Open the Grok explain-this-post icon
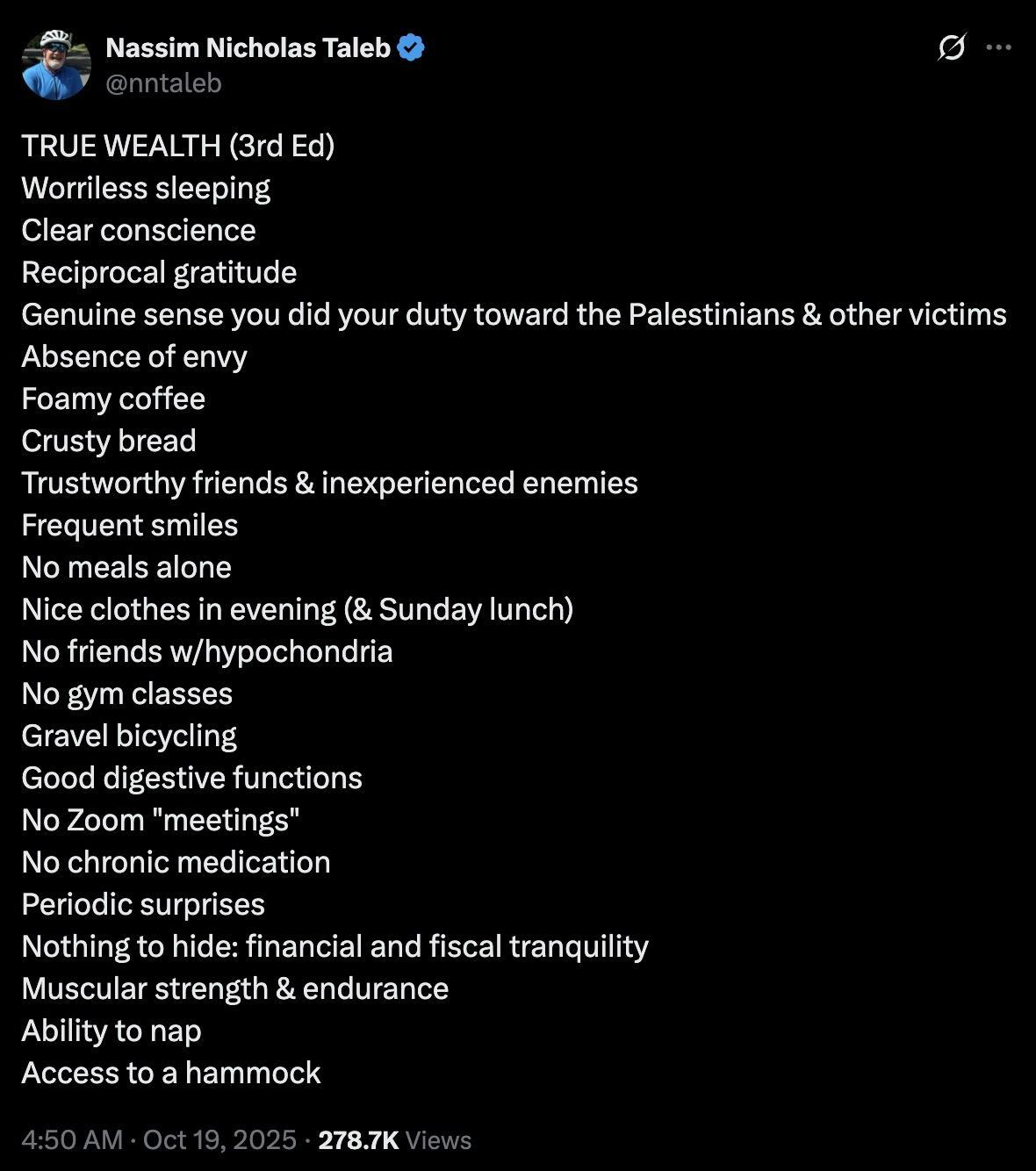 952,47
